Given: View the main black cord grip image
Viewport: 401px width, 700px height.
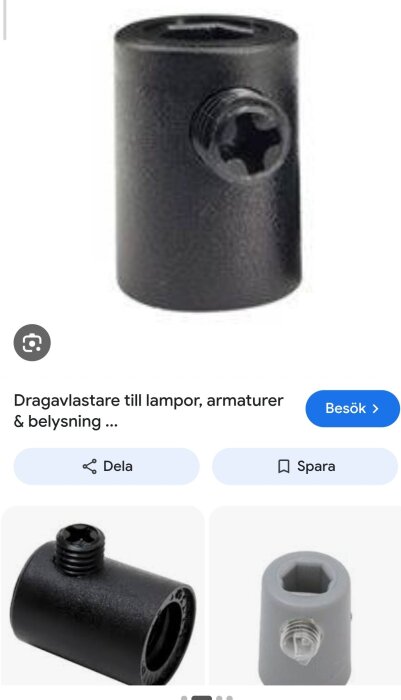Looking at the screenshot, I should coord(208,162).
